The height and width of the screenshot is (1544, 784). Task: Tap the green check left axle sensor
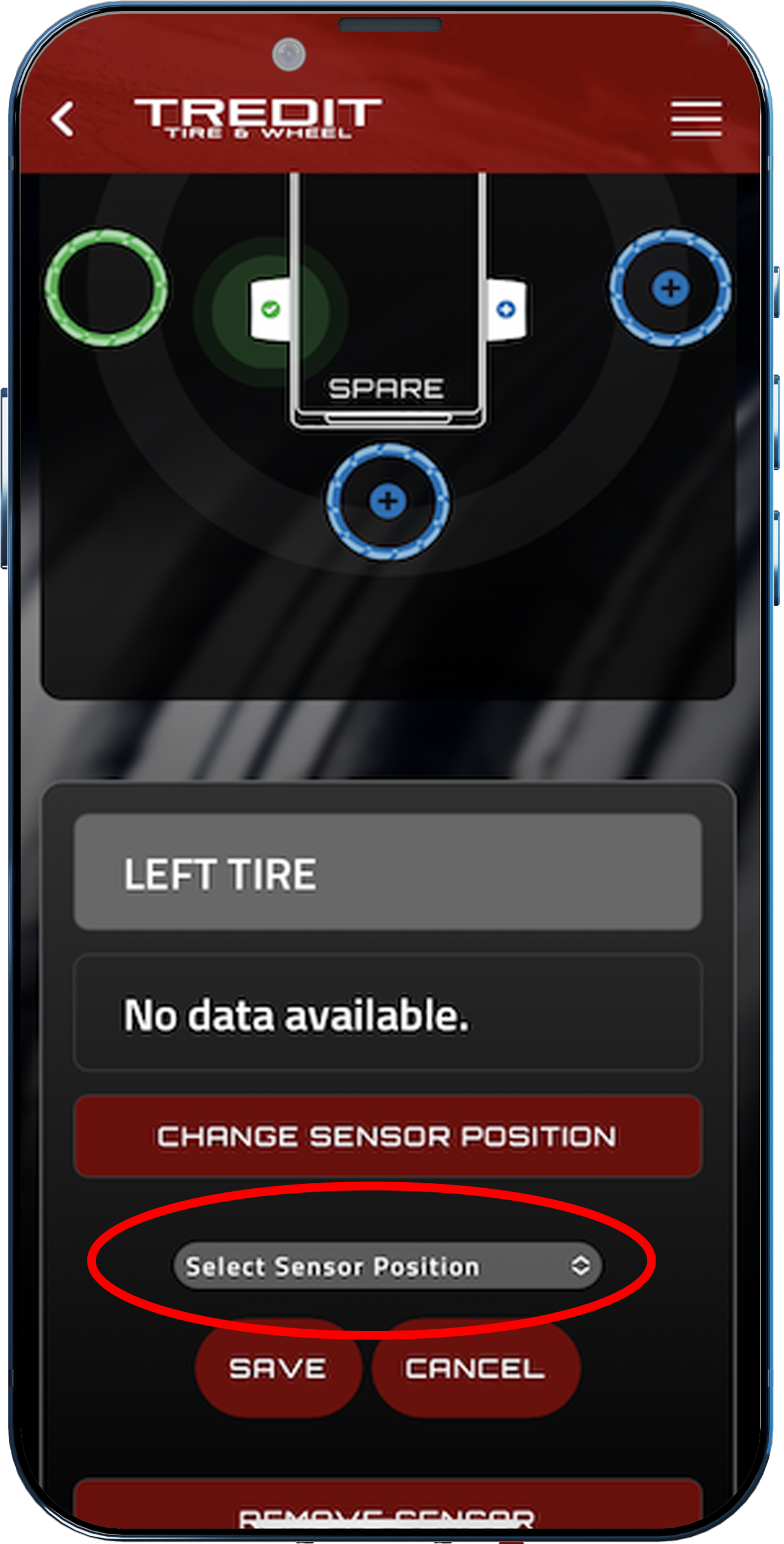pyautogui.click(x=270, y=309)
